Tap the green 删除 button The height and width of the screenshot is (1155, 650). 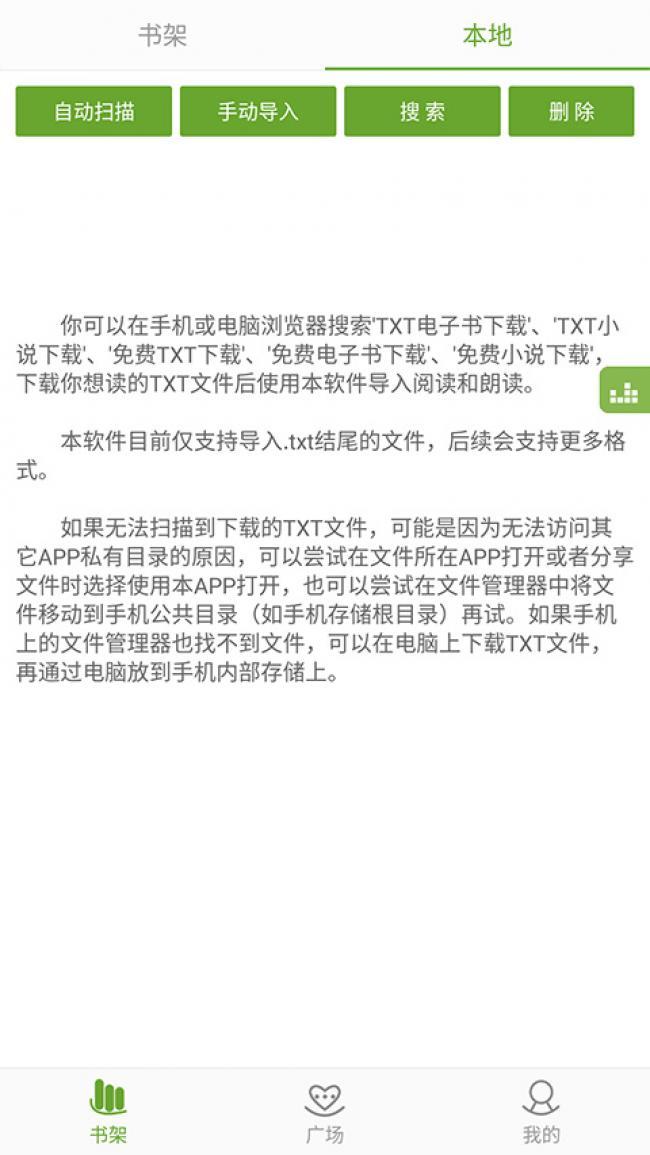pyautogui.click(x=571, y=111)
